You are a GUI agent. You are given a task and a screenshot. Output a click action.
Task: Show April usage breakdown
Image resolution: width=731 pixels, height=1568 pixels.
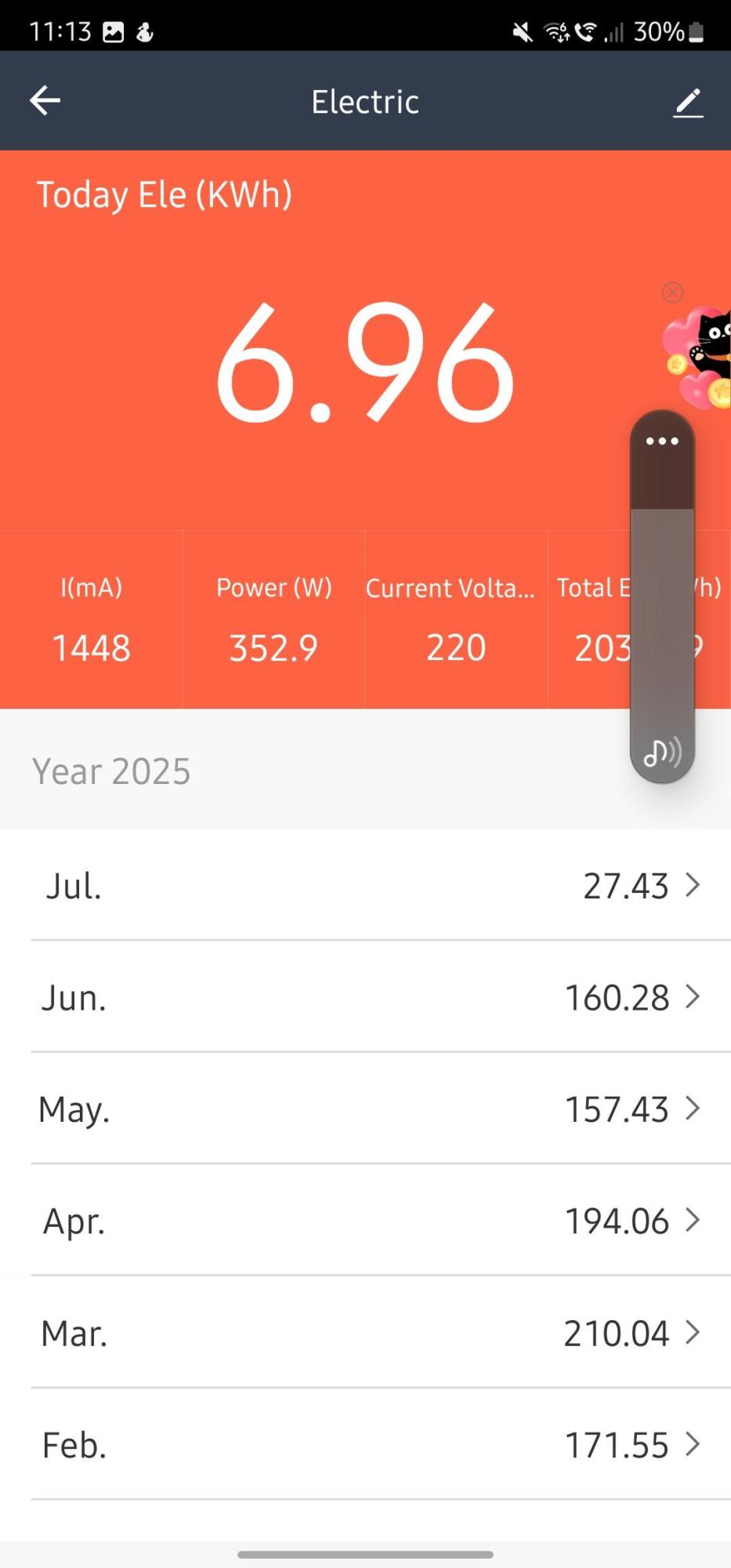coord(365,1221)
